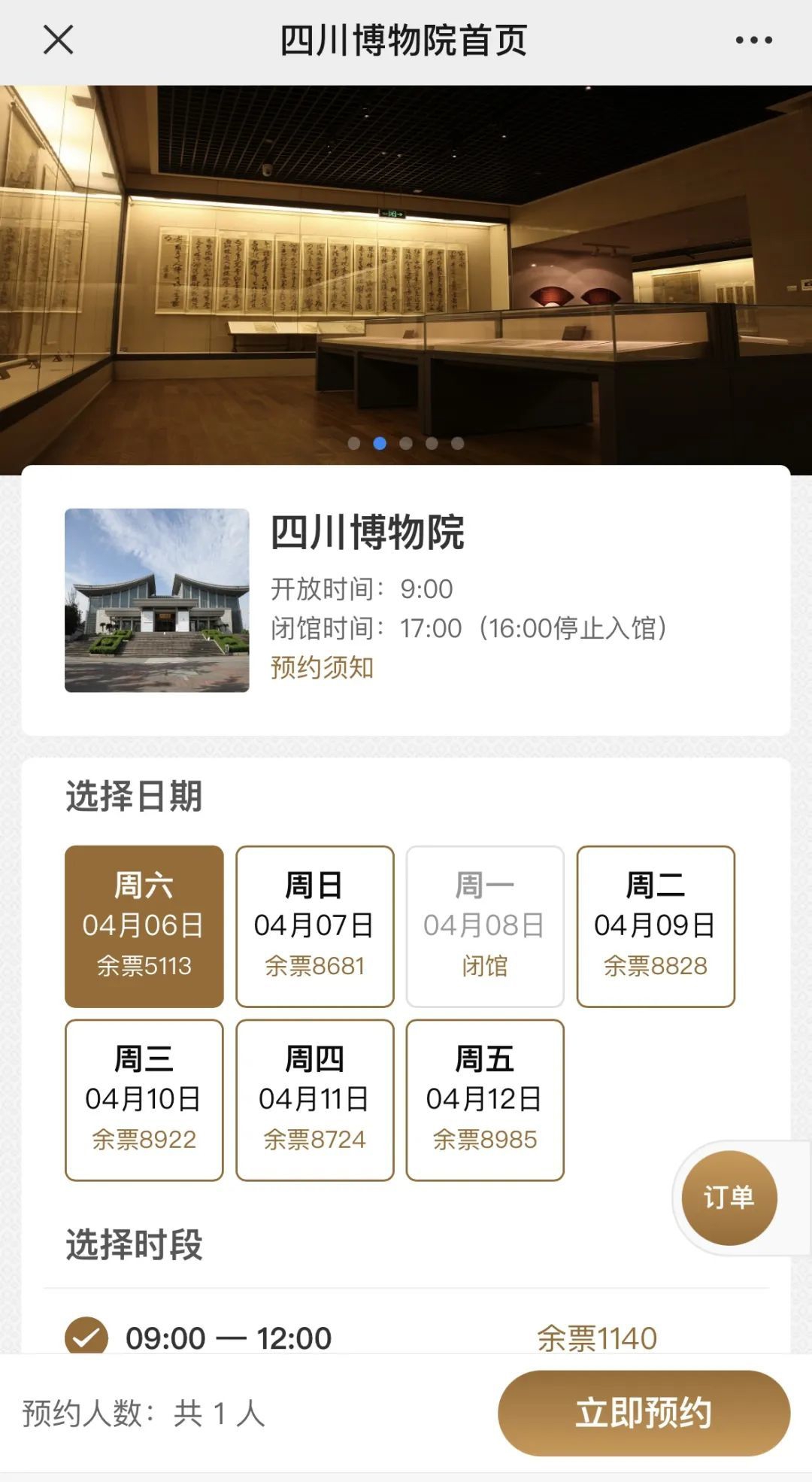Choose 周日 04月07日 date
Screen dimensions: 812x1482
click(x=314, y=926)
